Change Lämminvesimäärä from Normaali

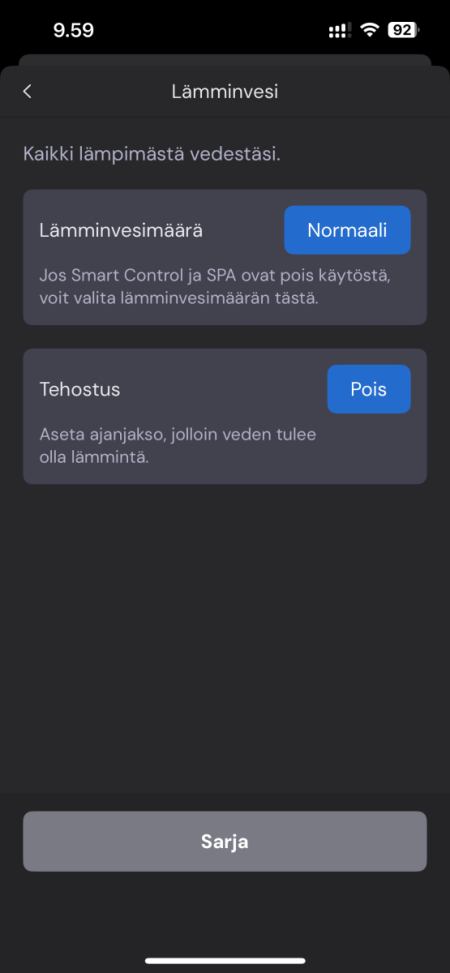[x=348, y=230]
